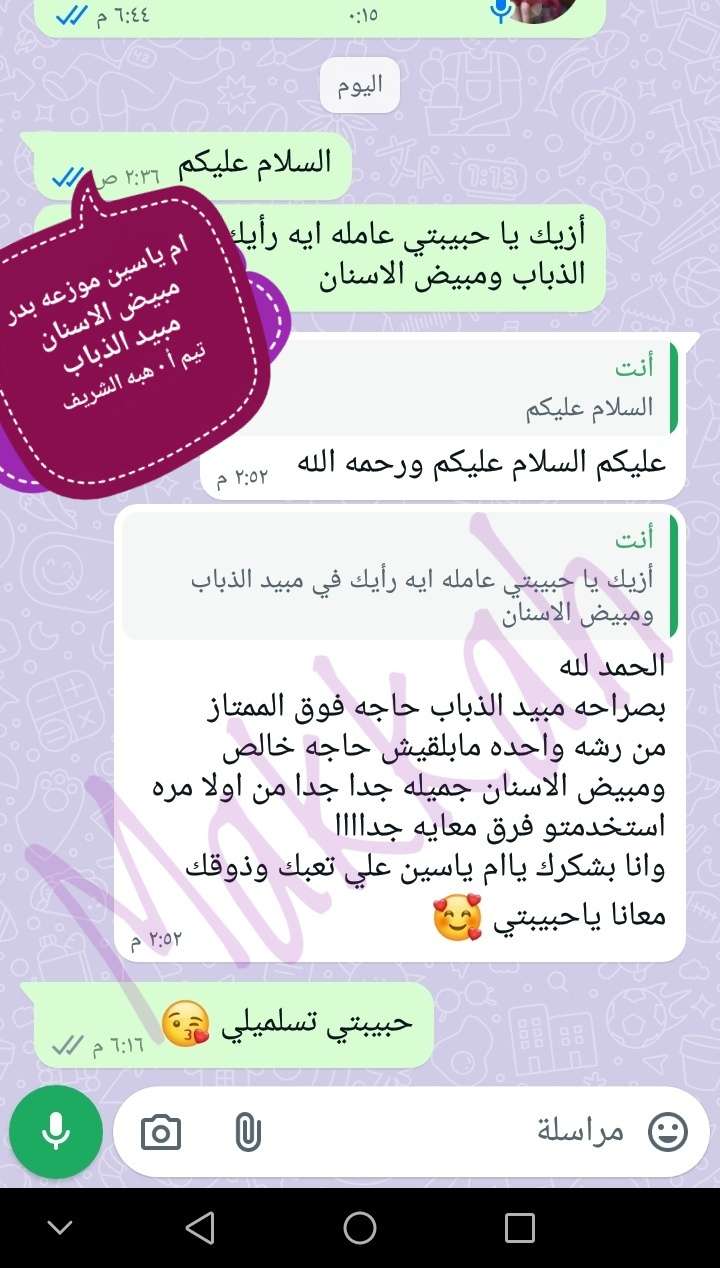Focus the مراسلة message input field

click(x=450, y=1132)
